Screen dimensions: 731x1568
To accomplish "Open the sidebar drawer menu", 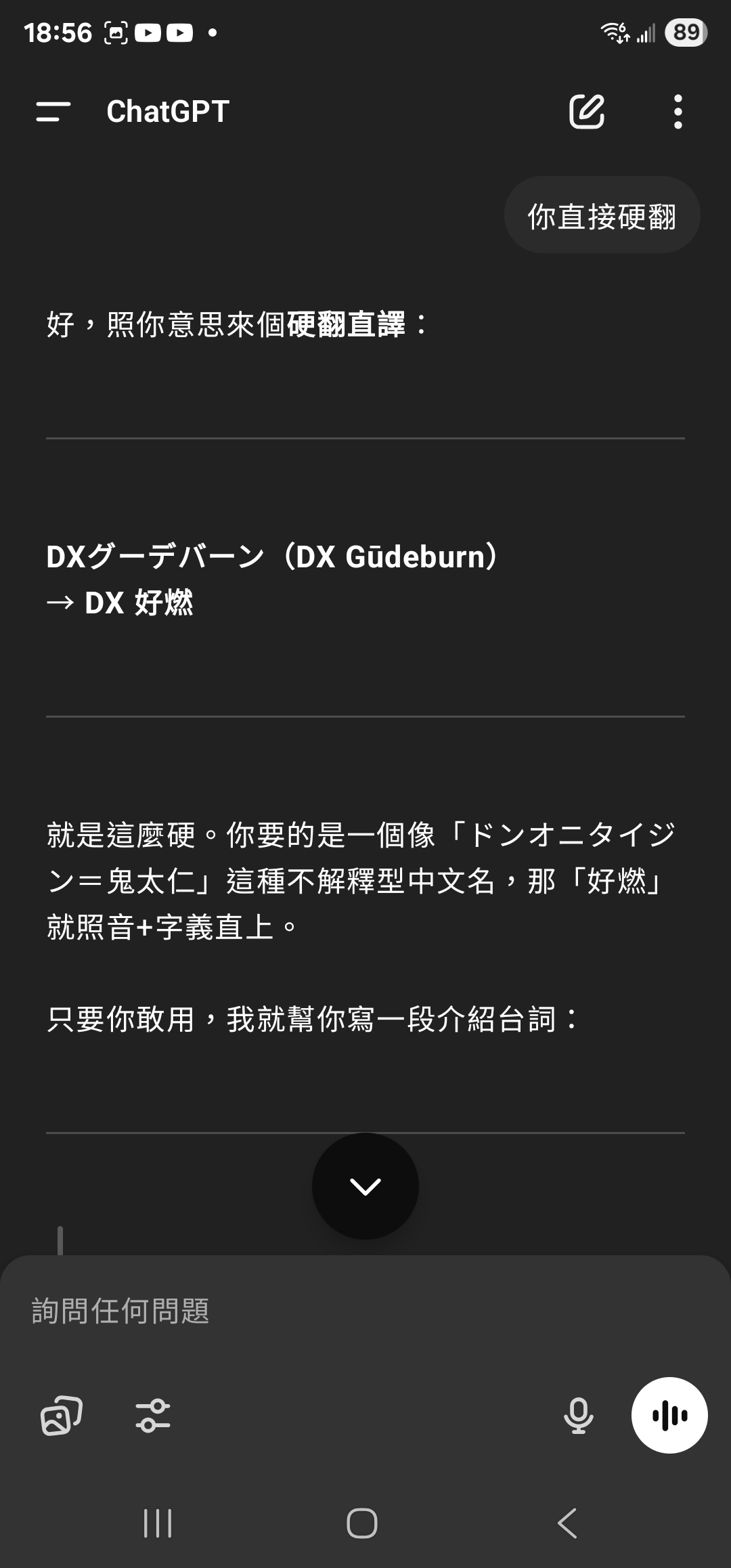I will tap(53, 112).
